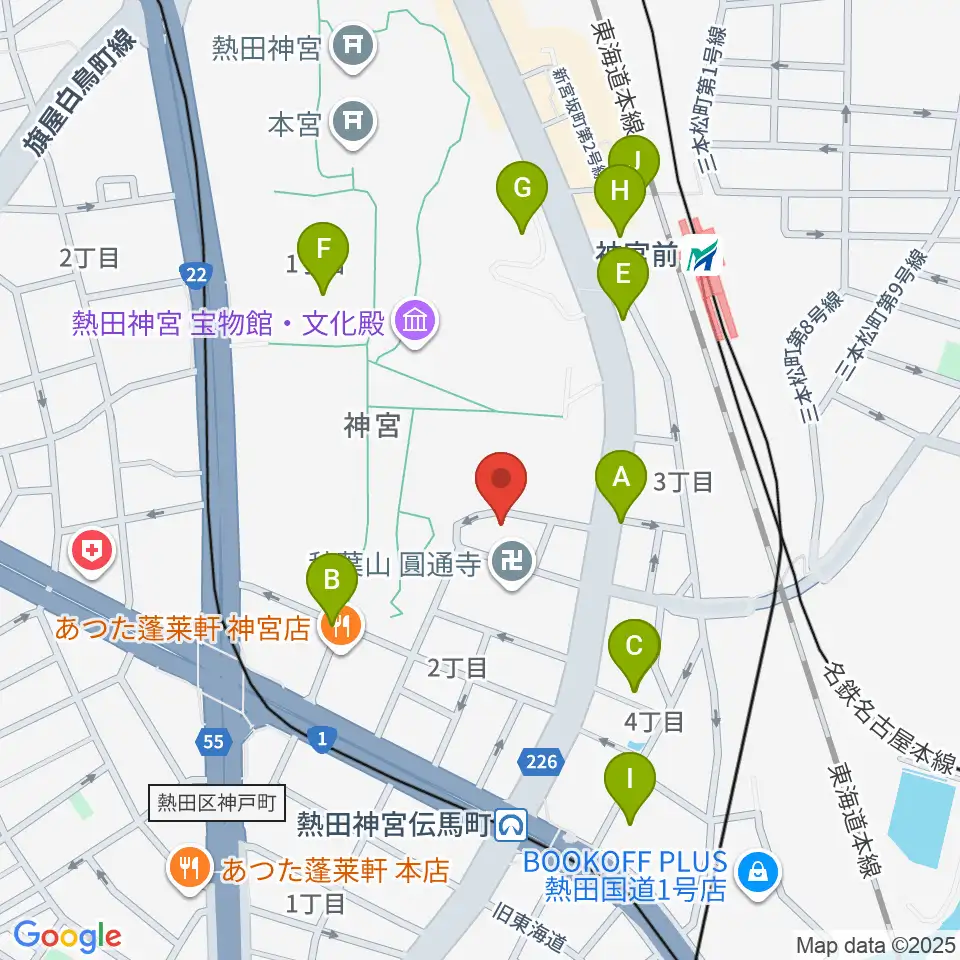This screenshot has width=960, height=960.
Task: Select green marker A
Action: click(621, 486)
